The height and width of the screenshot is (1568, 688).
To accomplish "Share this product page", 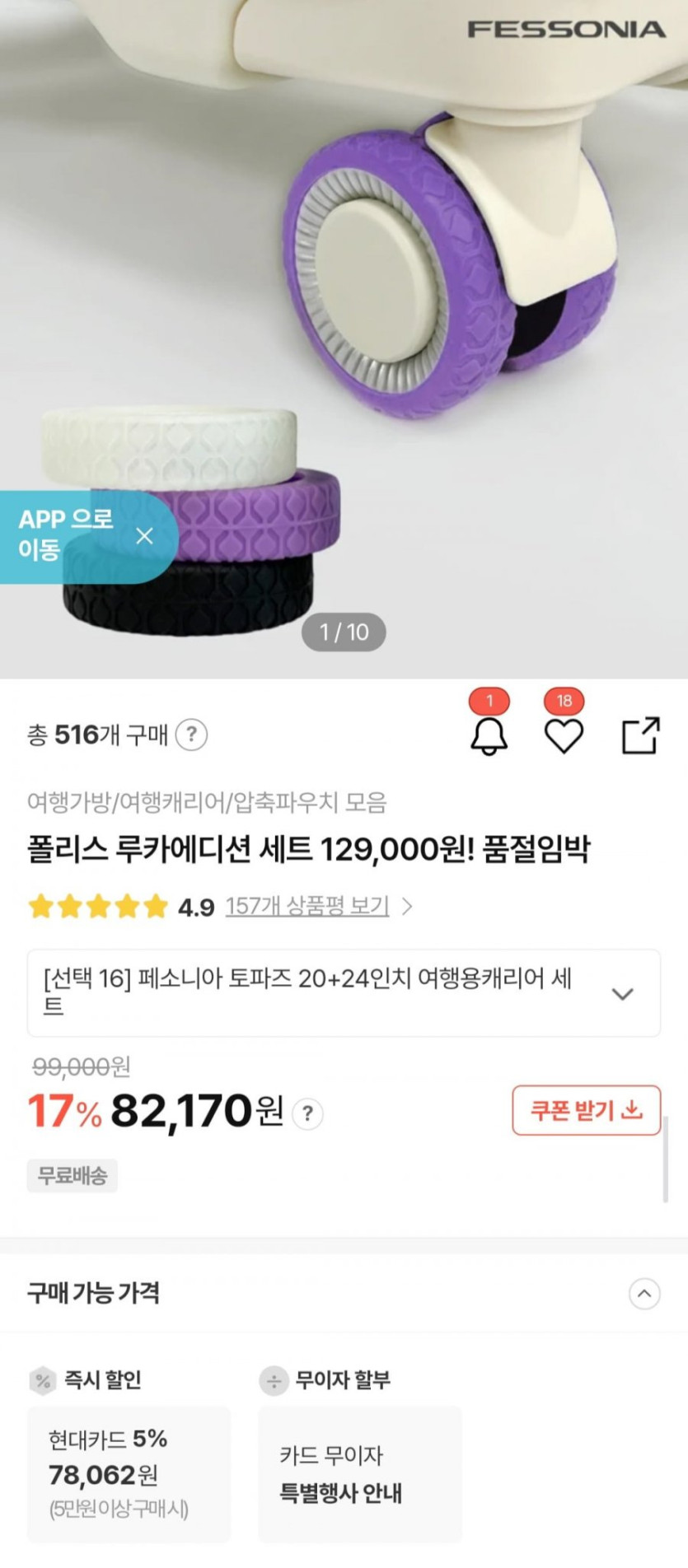I will point(640,735).
